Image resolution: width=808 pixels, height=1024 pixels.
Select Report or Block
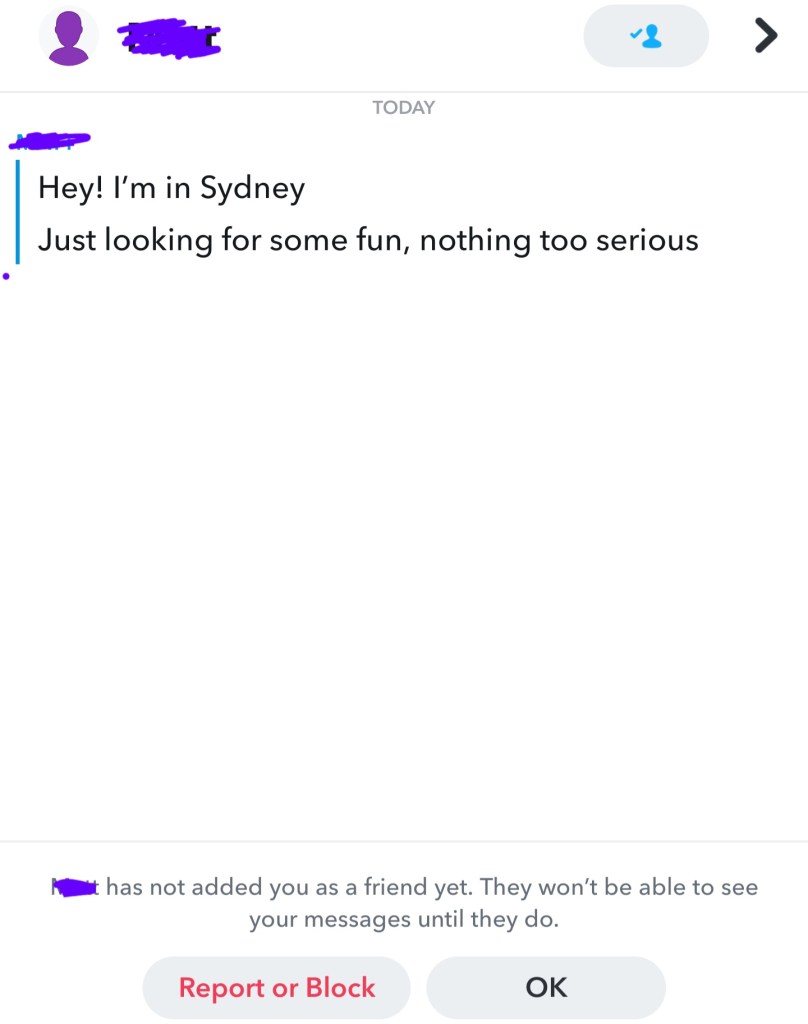tap(277, 987)
